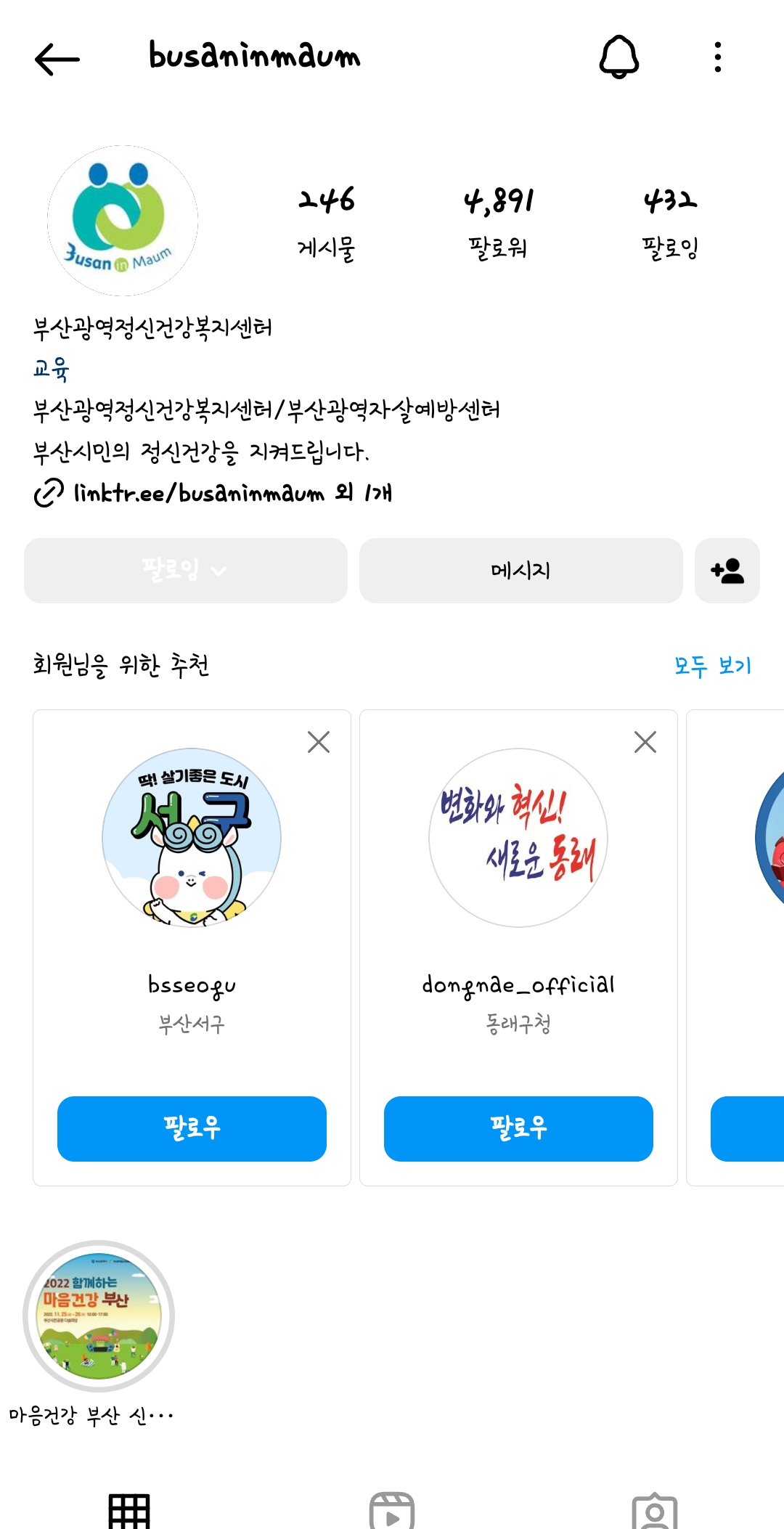Screen dimensions: 784x1529
Task: Switch to the tagged posts tab
Action: point(654,1512)
